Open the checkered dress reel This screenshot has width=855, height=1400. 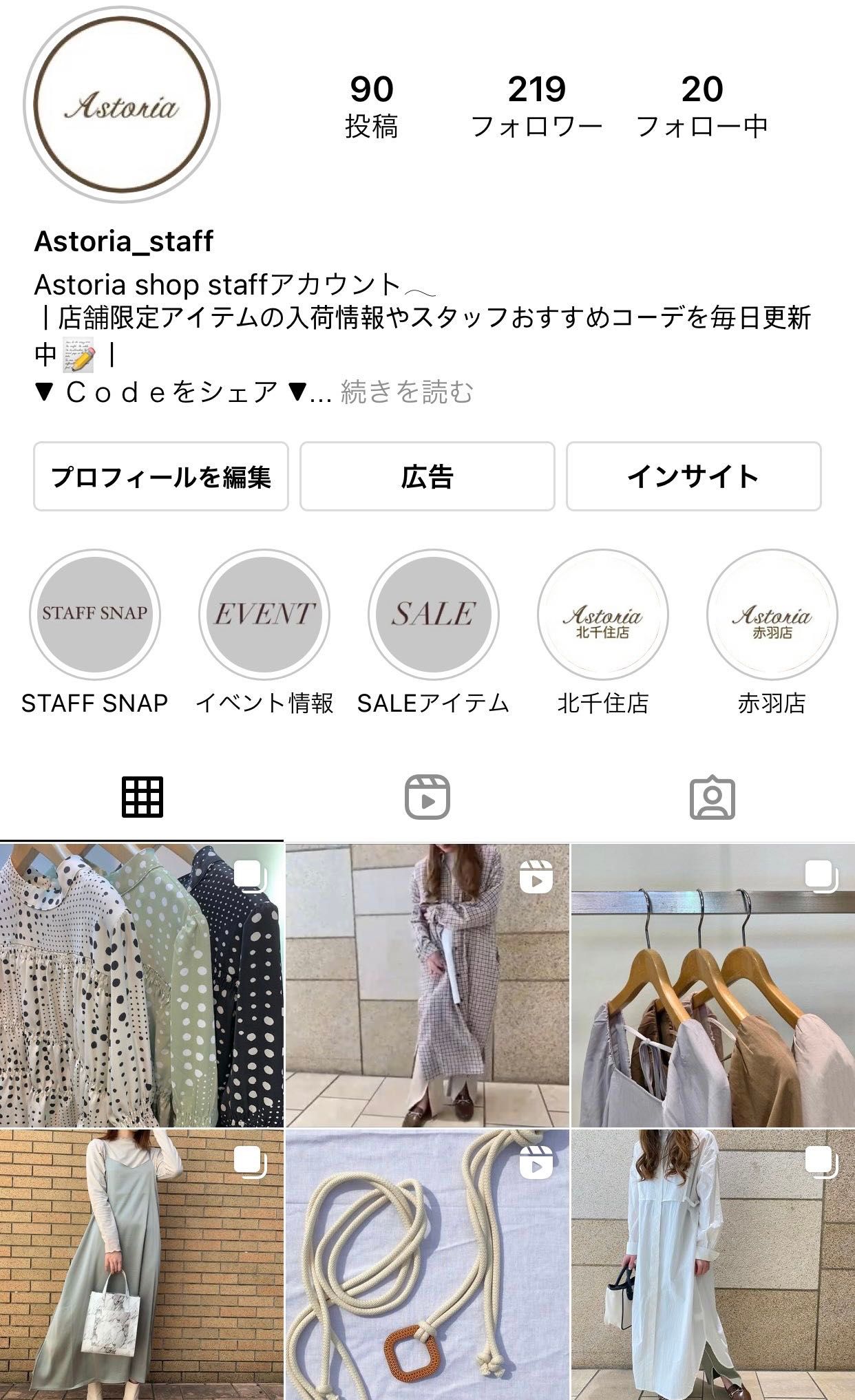(427, 984)
